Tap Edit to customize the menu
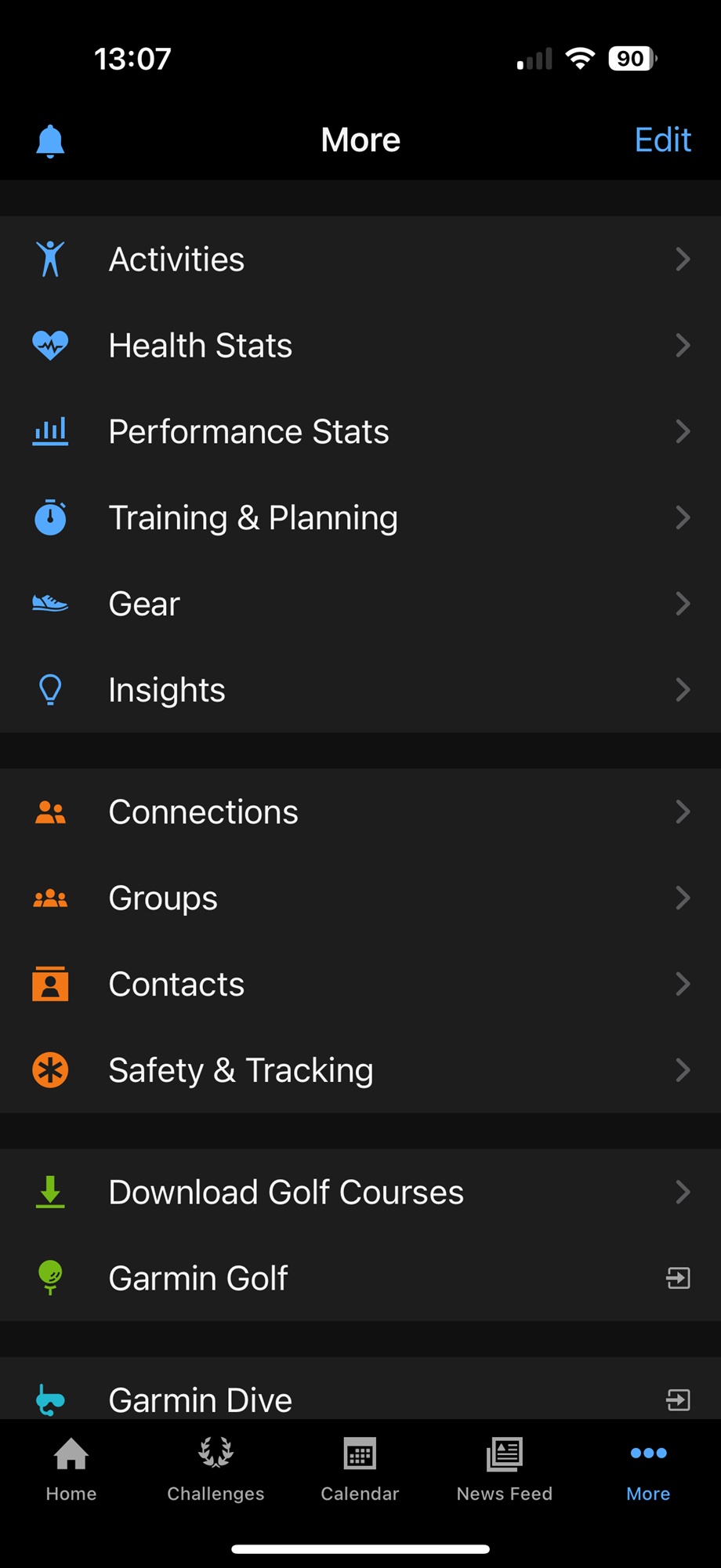Screen dimensions: 721x1568 [x=662, y=140]
